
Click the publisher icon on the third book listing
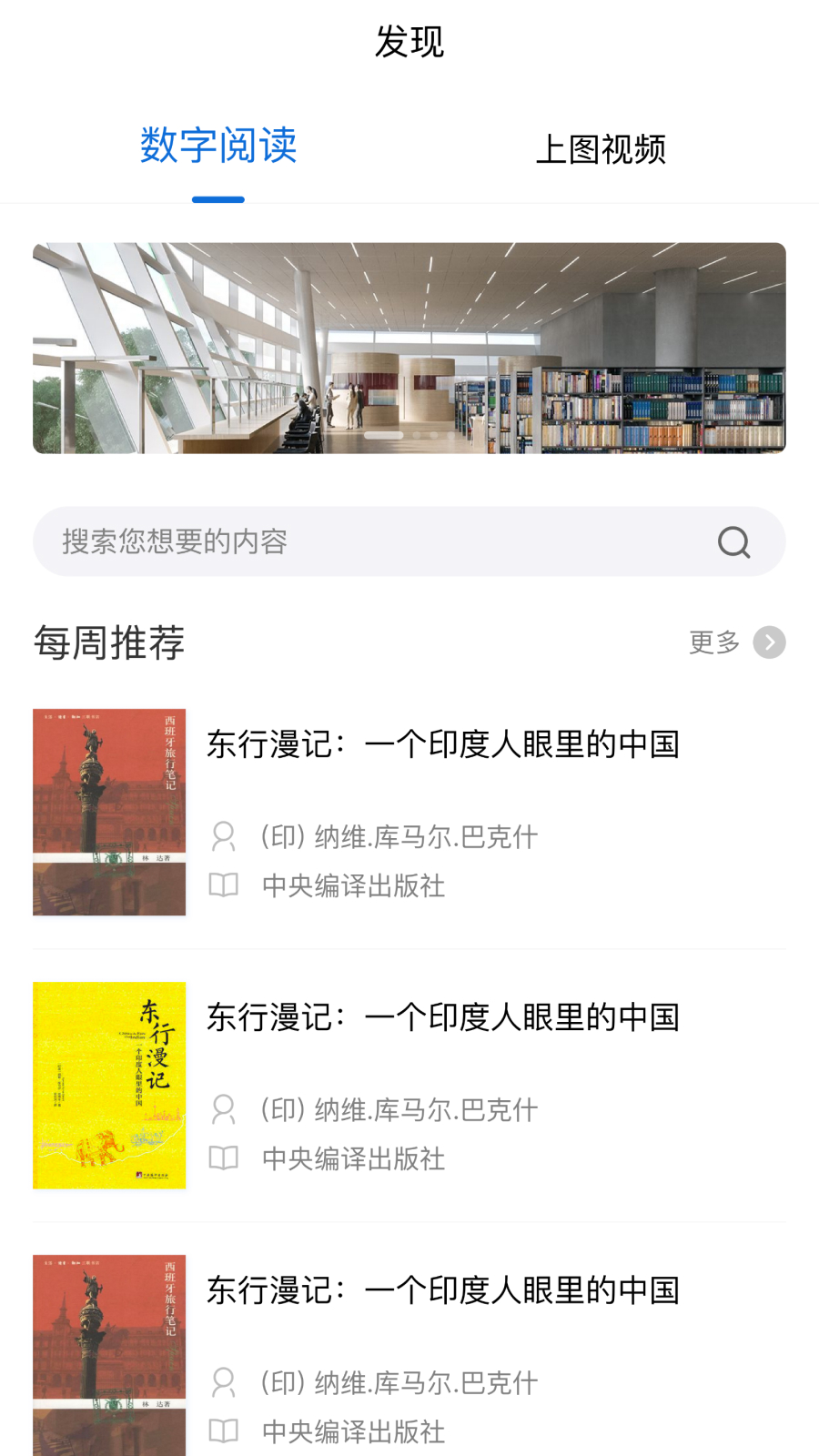coord(224,1431)
